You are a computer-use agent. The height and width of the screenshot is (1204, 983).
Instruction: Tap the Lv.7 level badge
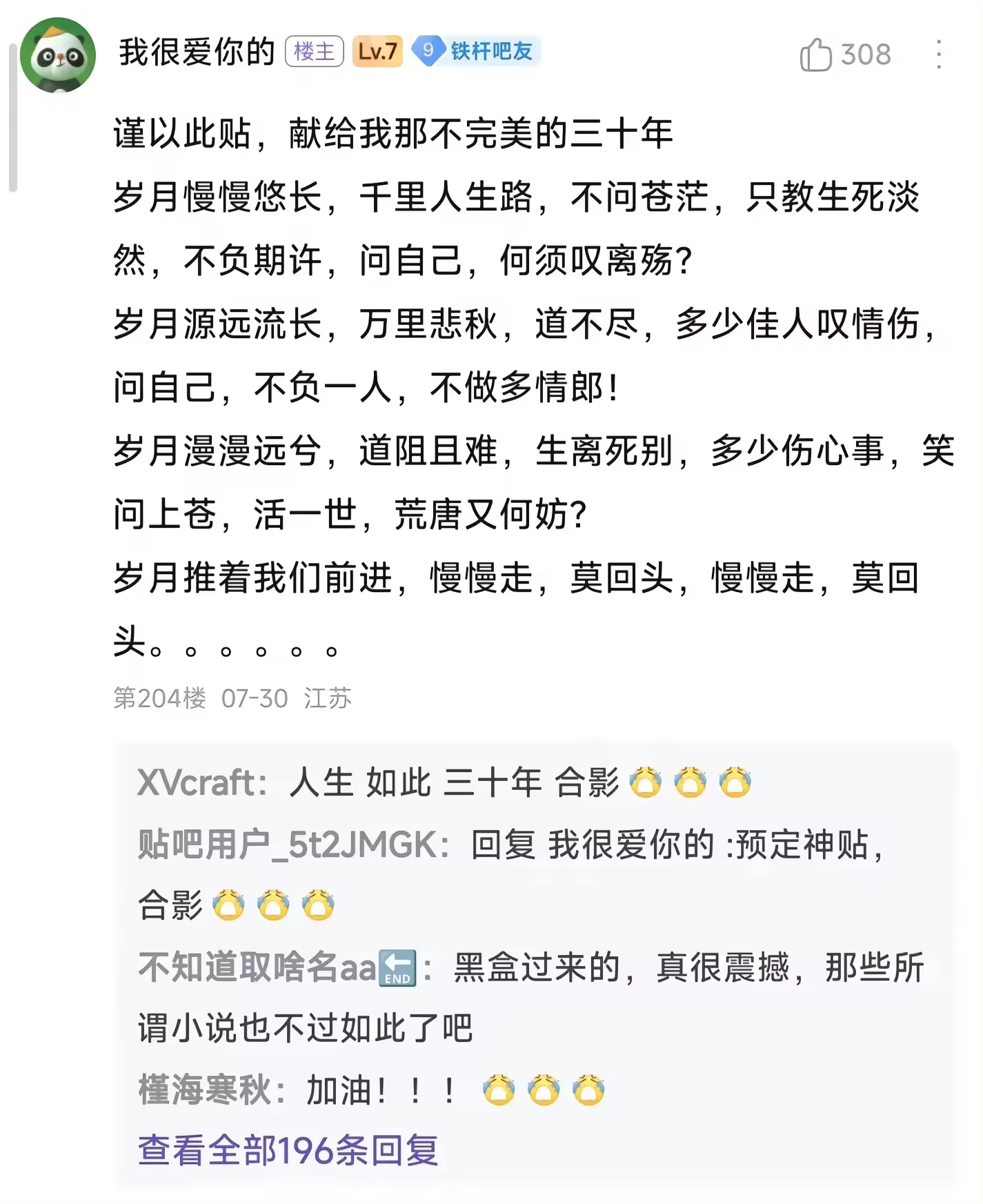point(377,51)
